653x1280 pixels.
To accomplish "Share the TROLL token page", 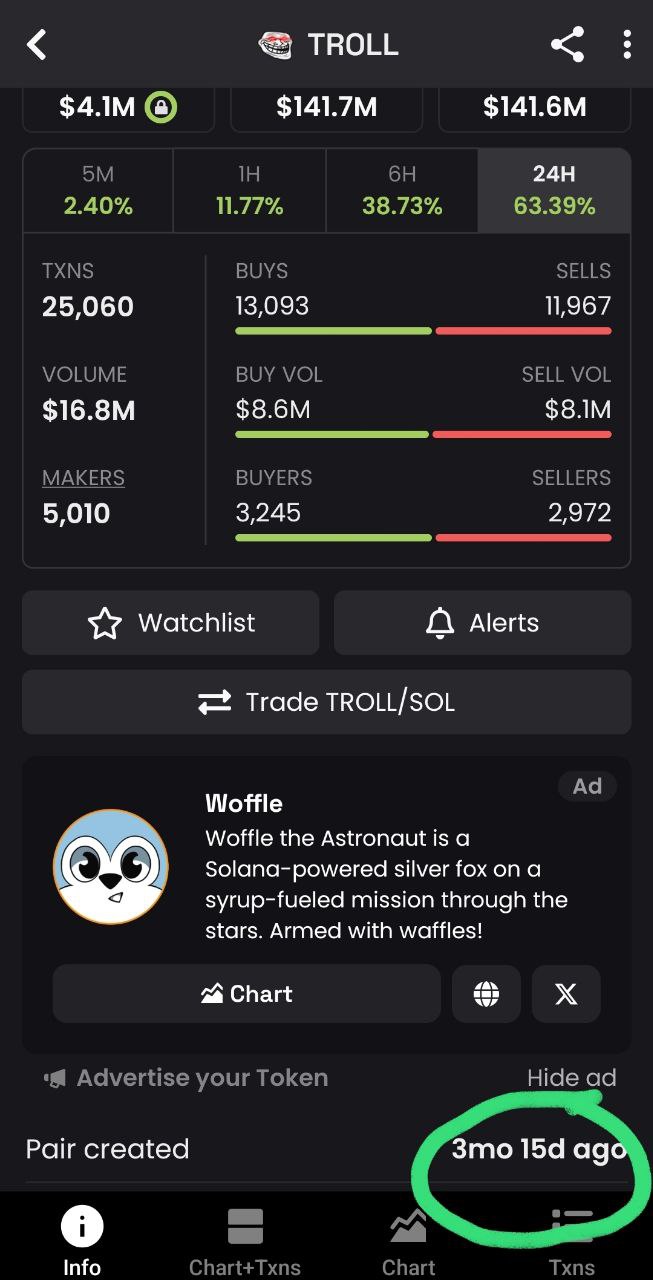I will (567, 44).
